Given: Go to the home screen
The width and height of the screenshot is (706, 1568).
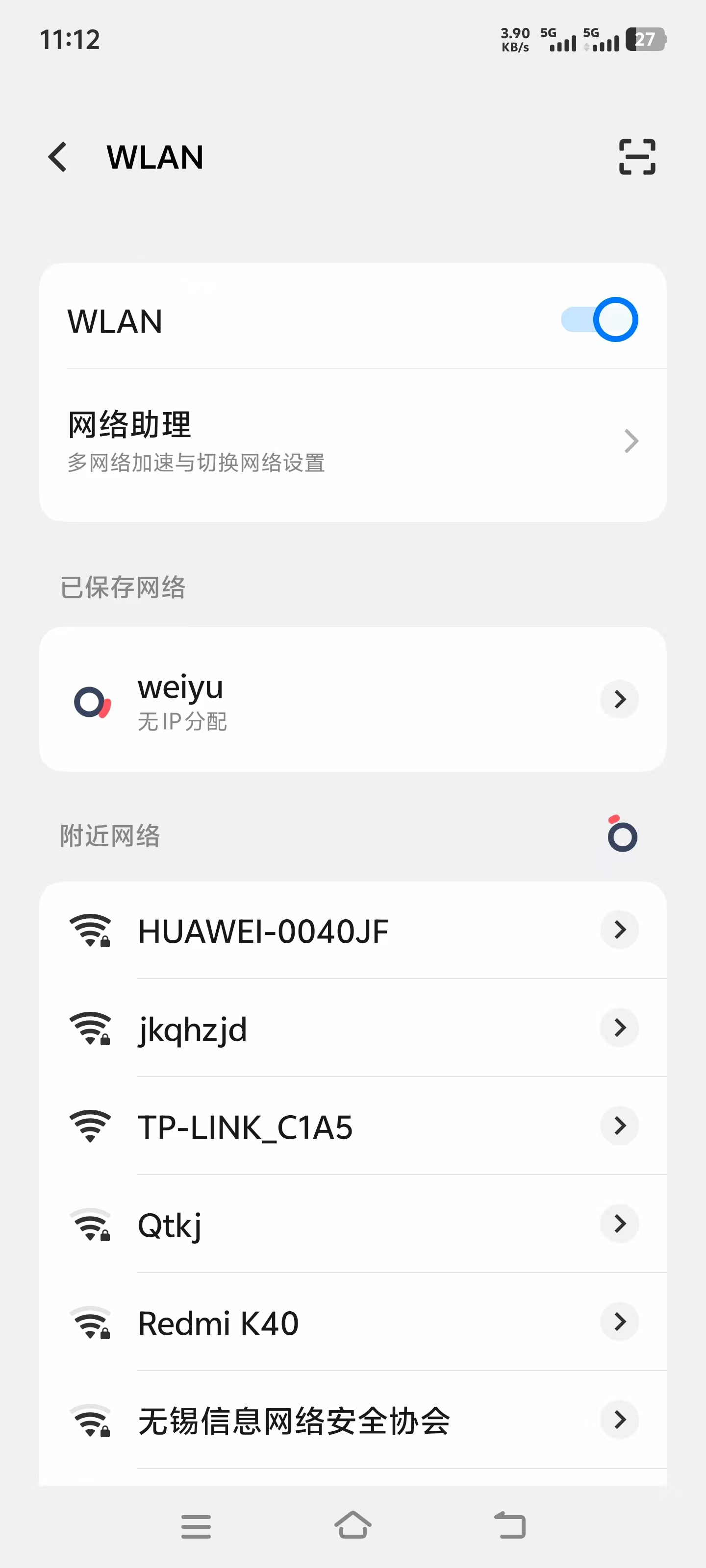Looking at the screenshot, I should point(353,1525).
